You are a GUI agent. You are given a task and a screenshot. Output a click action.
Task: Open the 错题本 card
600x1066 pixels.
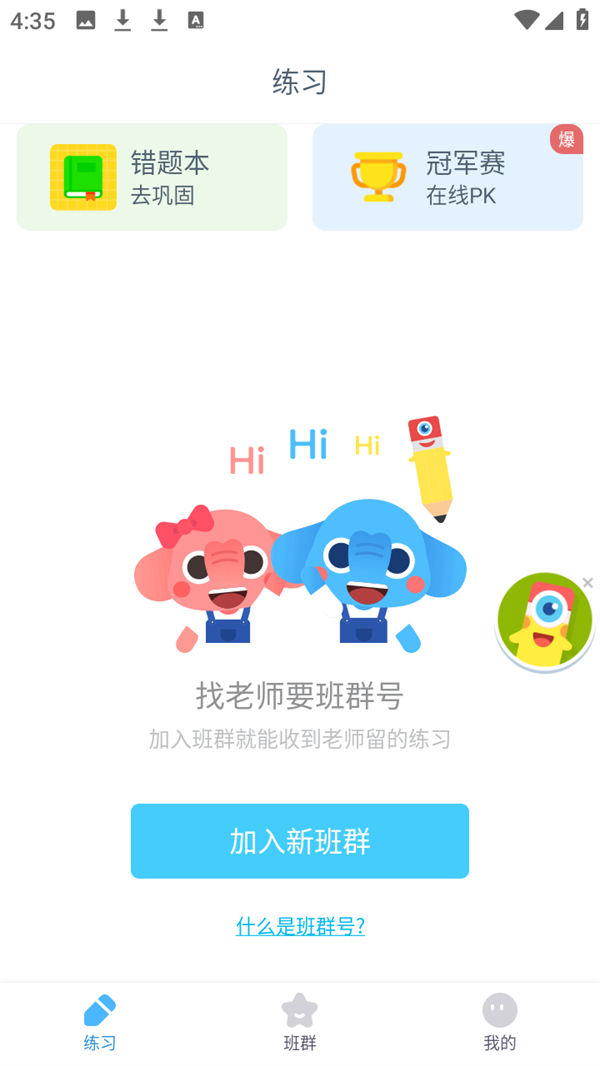pos(152,177)
